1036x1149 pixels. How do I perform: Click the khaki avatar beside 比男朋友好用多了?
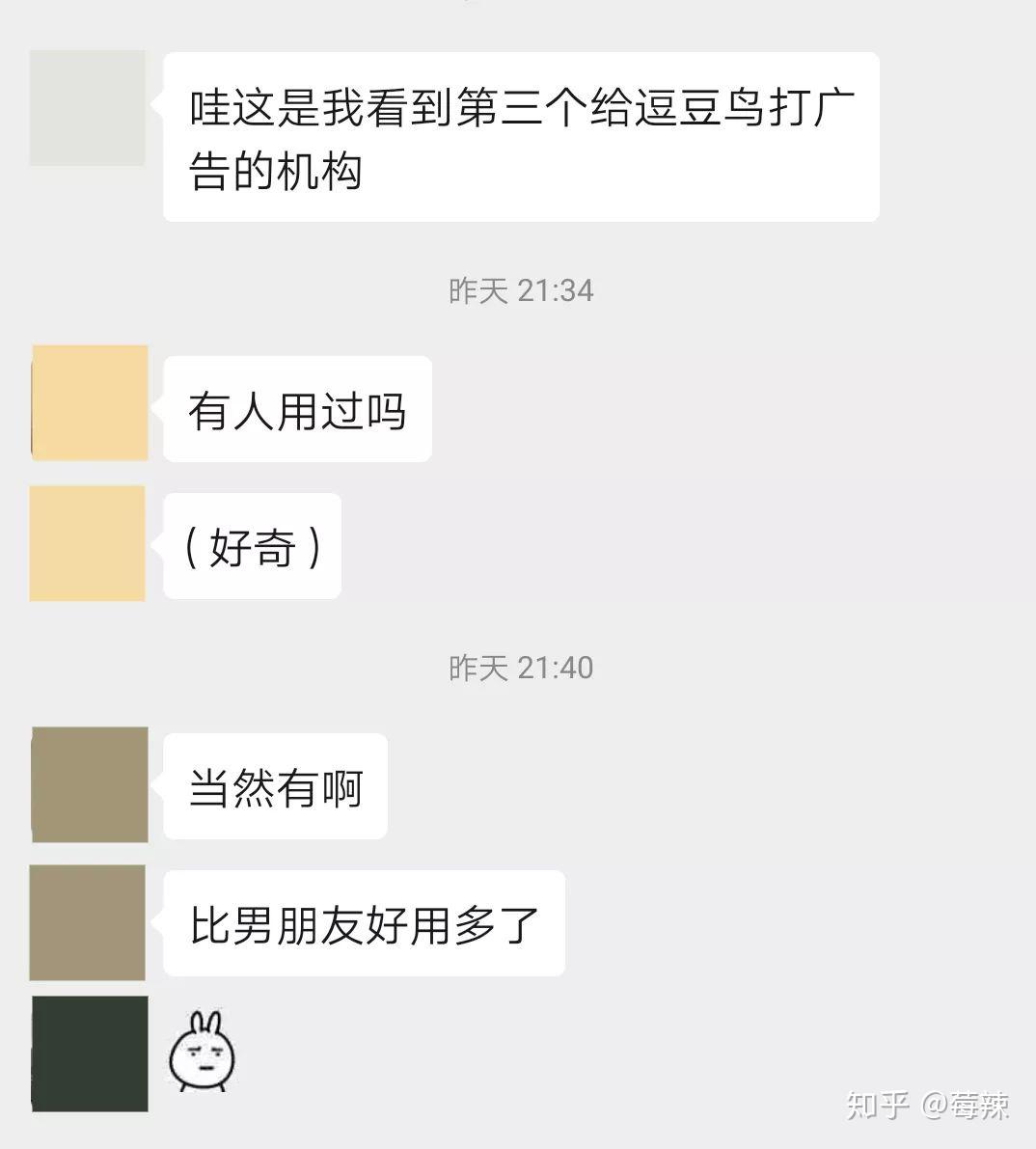coord(88,921)
